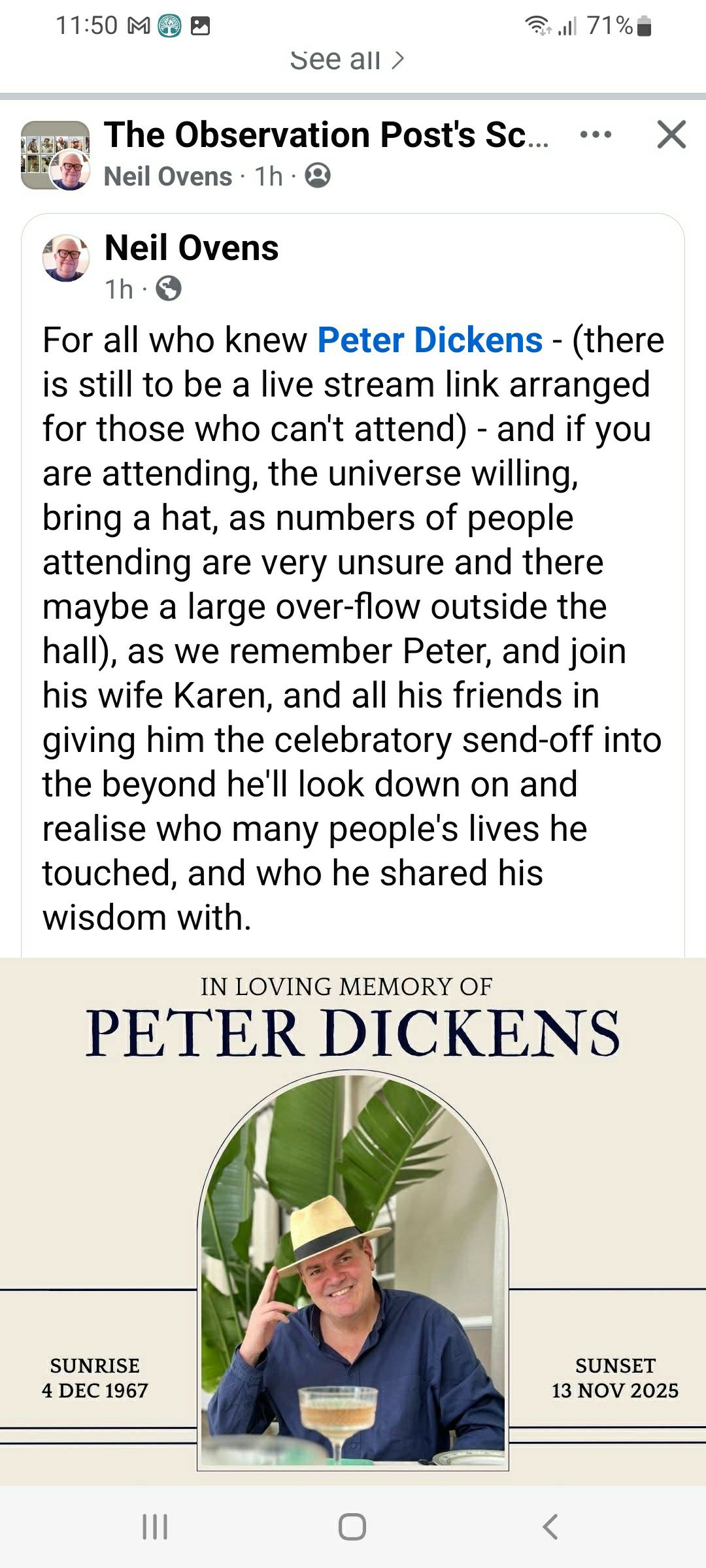Open Neil Ovens profile from post header
The height and width of the screenshot is (1568, 706).
[x=168, y=176]
